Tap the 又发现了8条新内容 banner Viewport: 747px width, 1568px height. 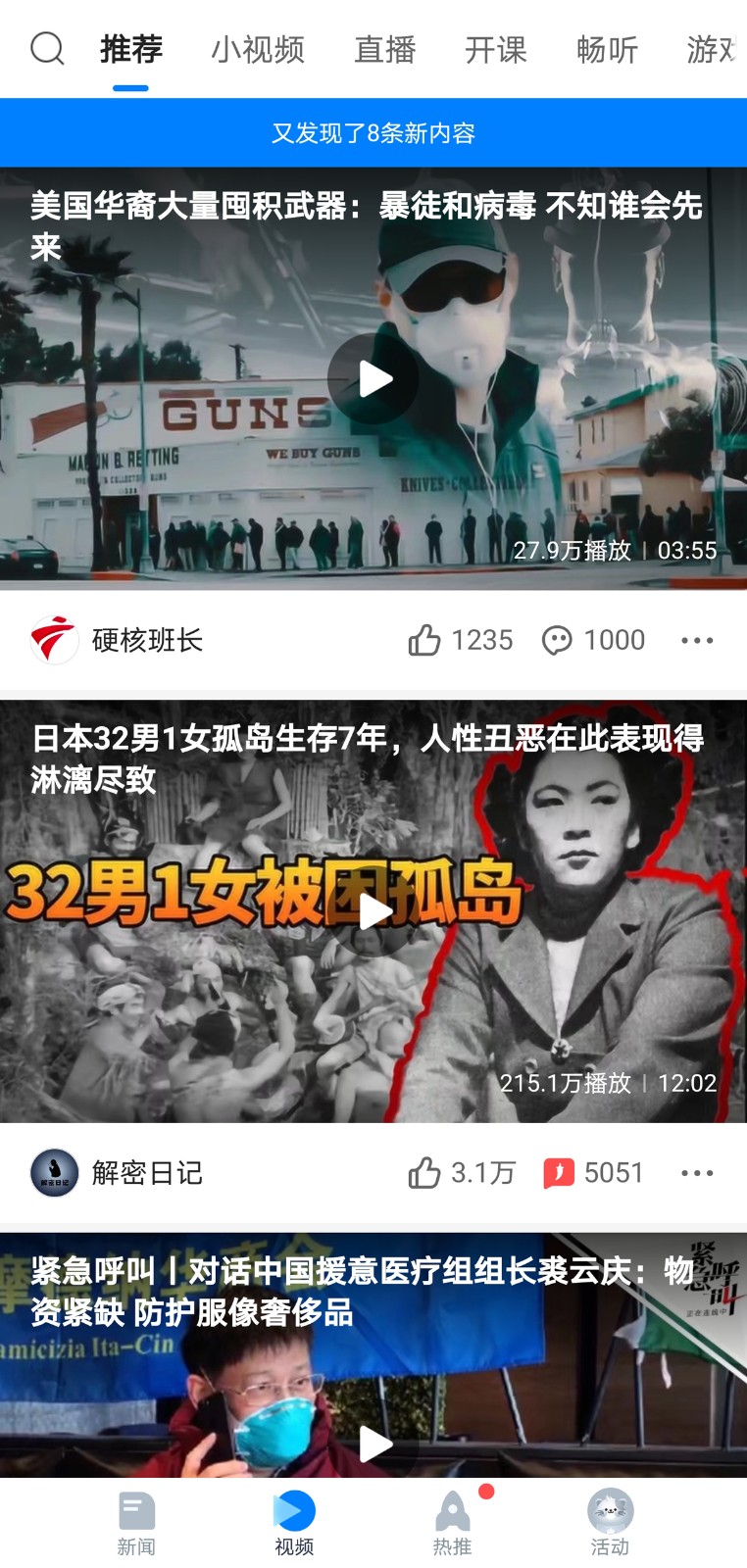pos(373,132)
